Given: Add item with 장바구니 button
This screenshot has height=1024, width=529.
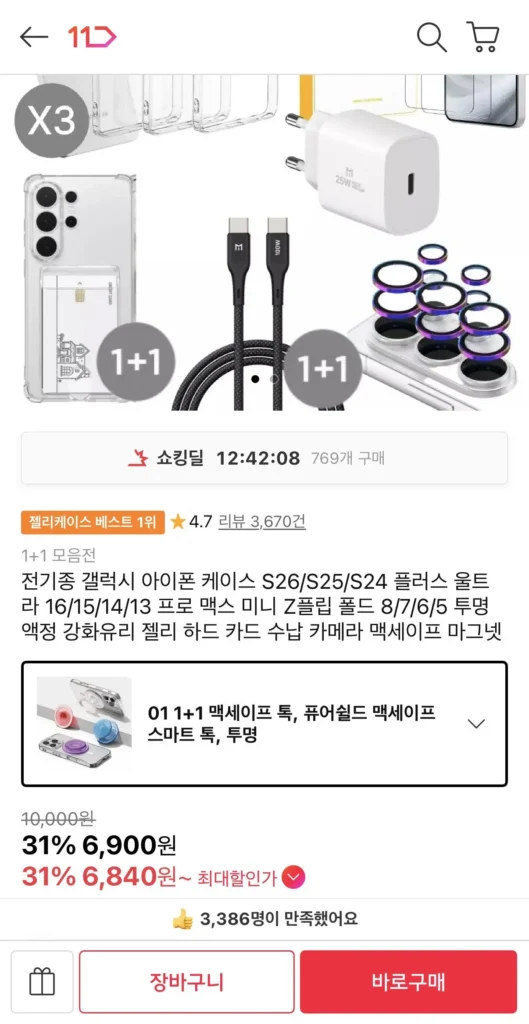Looking at the screenshot, I should pyautogui.click(x=187, y=982).
